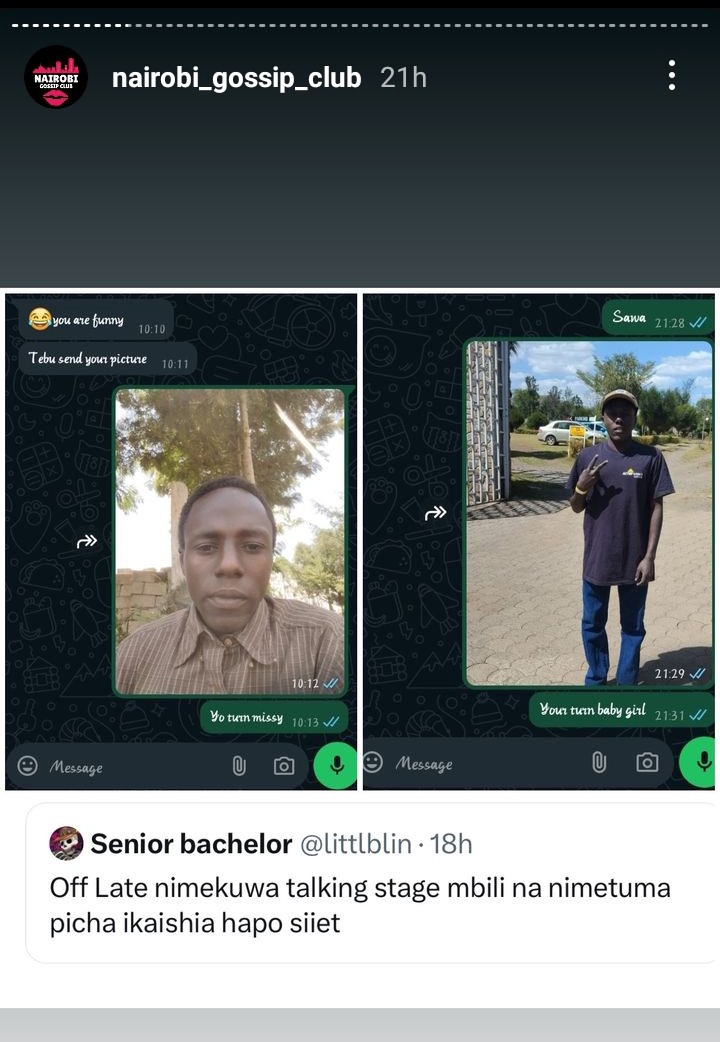Tap the nairobi_gossip_club username
This screenshot has height=1042, width=720.
(x=236, y=78)
